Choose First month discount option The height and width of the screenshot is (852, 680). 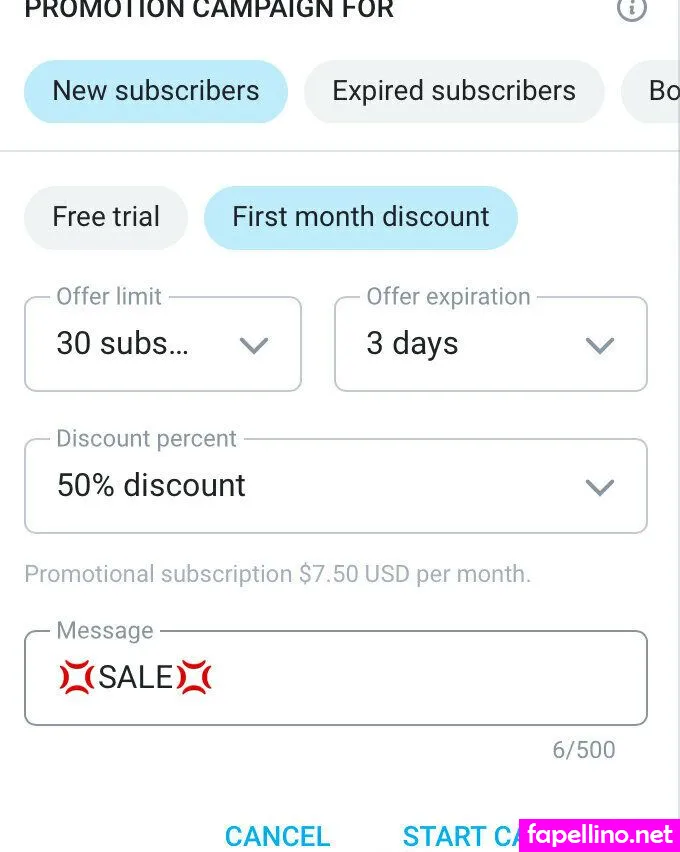coord(361,217)
